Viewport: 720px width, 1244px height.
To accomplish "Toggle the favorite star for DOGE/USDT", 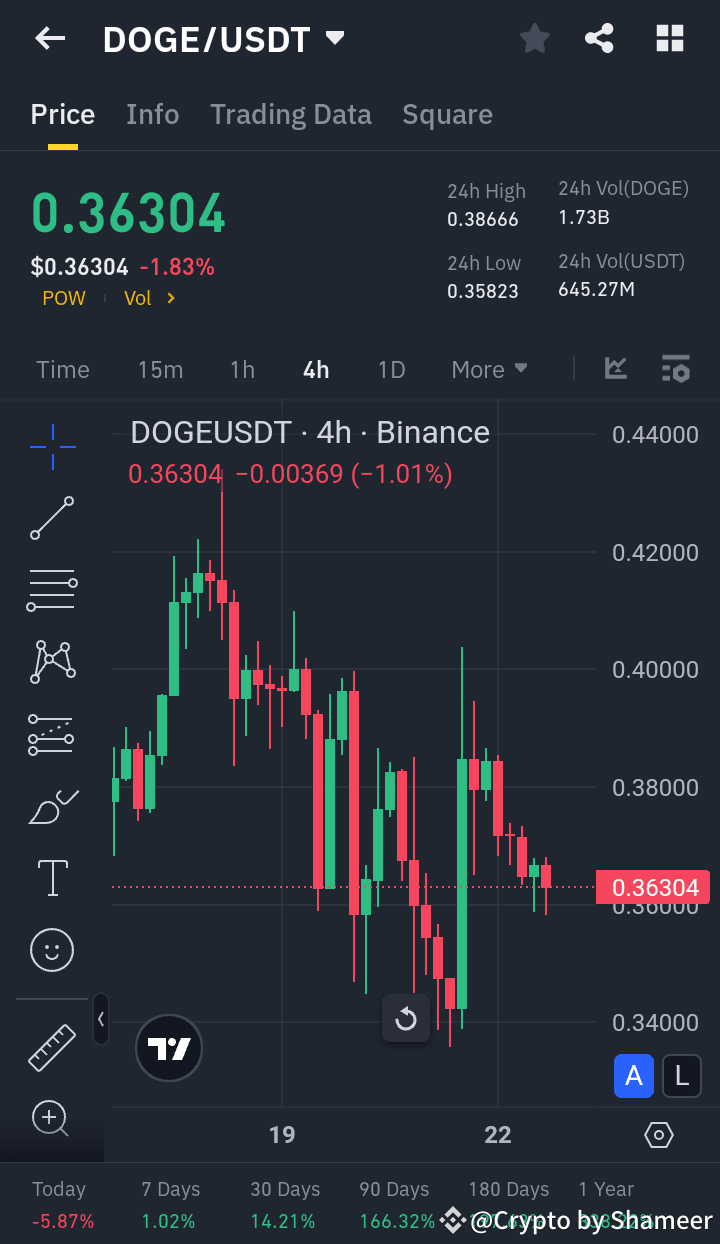I will [x=534, y=38].
